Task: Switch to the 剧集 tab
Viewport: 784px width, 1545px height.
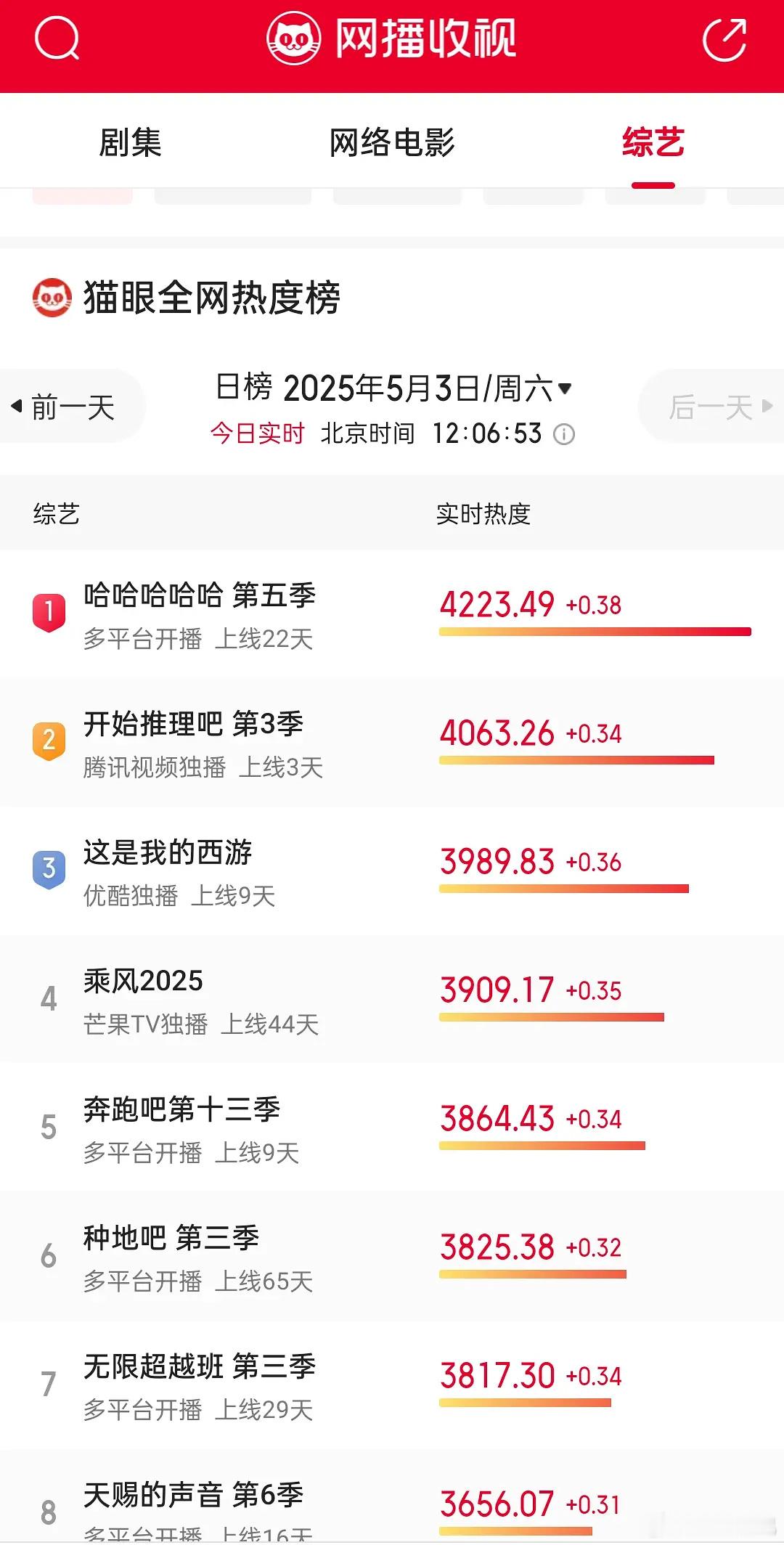Action: (130, 142)
